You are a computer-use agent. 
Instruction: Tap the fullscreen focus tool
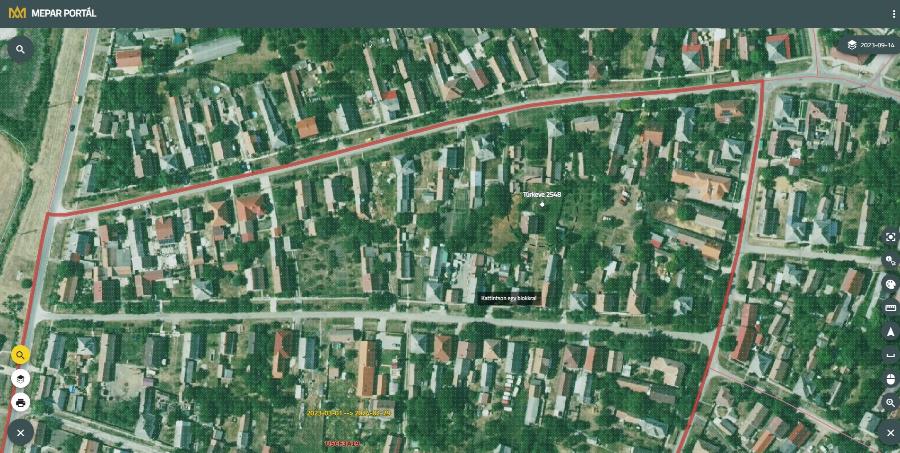tap(890, 237)
